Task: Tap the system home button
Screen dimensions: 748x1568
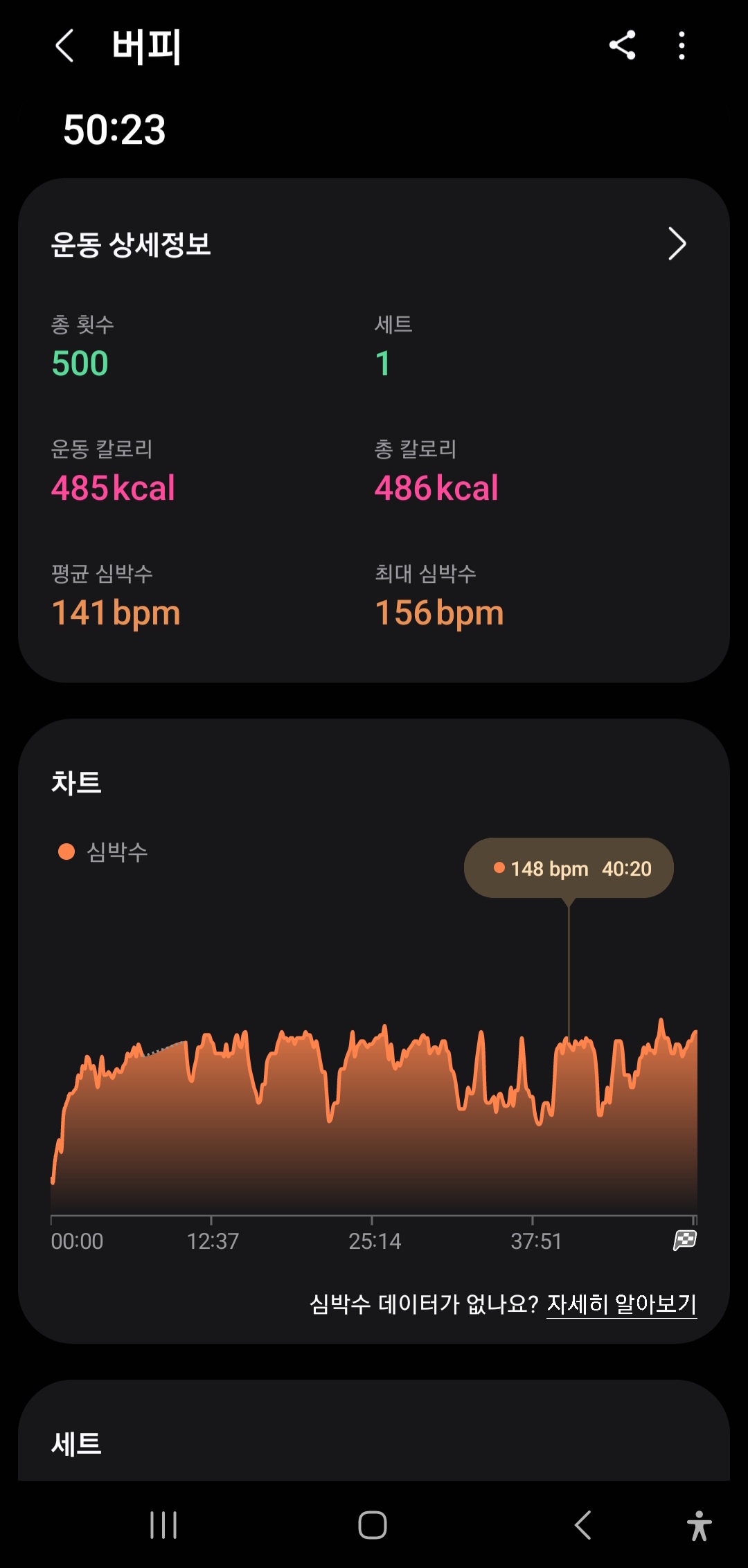Action: click(373, 1524)
